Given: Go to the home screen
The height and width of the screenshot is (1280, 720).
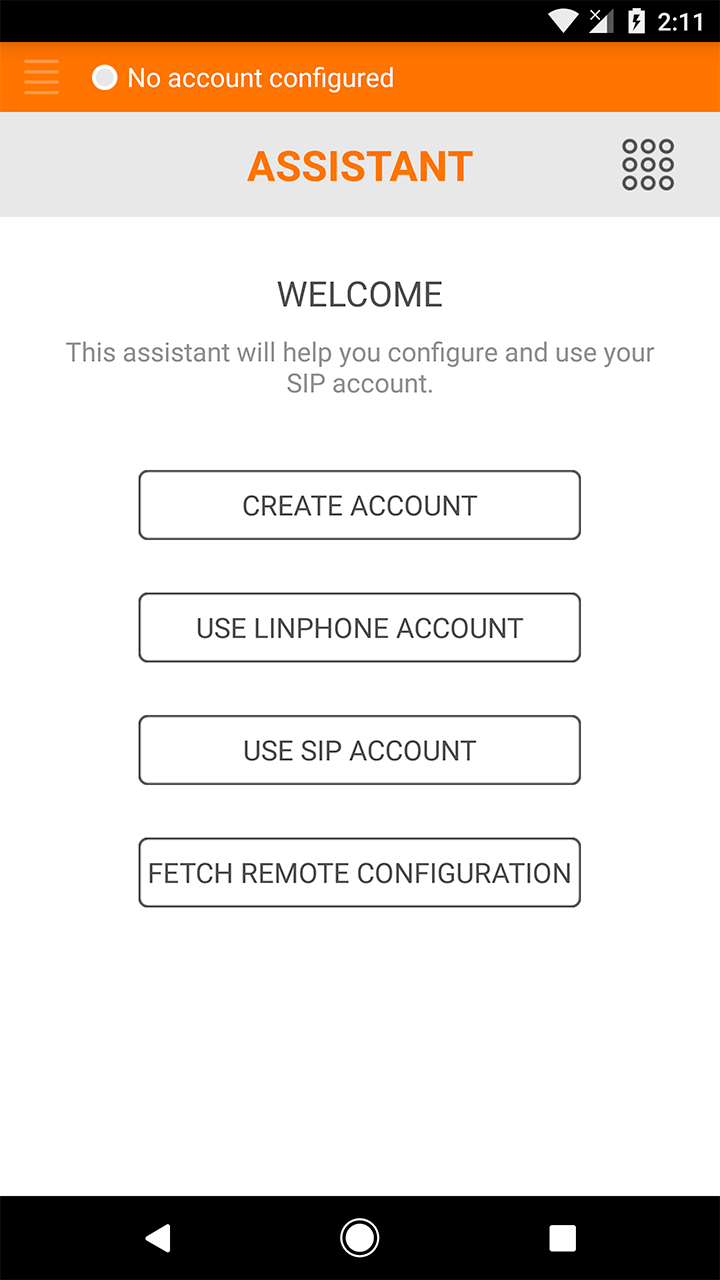Looking at the screenshot, I should (x=360, y=1238).
